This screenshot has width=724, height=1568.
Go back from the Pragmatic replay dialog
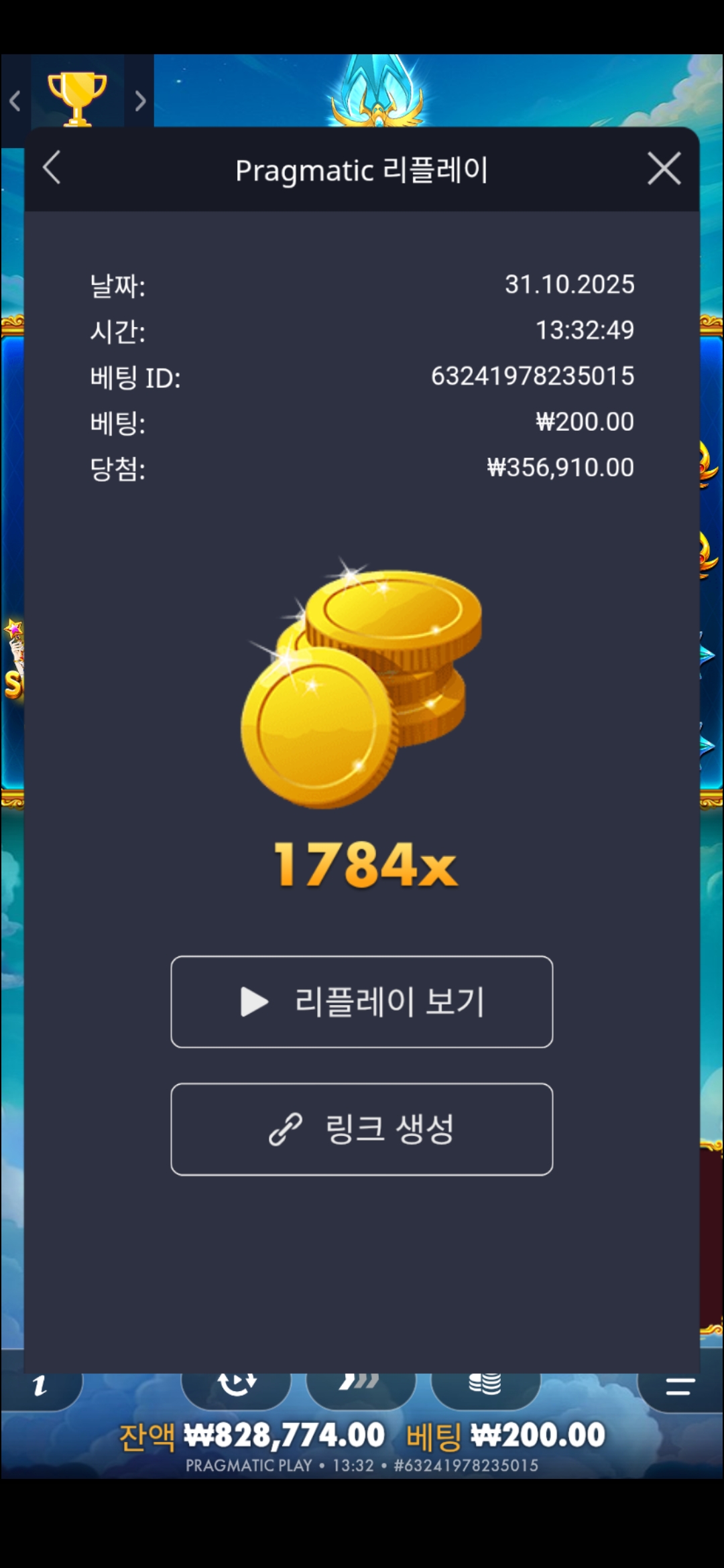[x=52, y=168]
